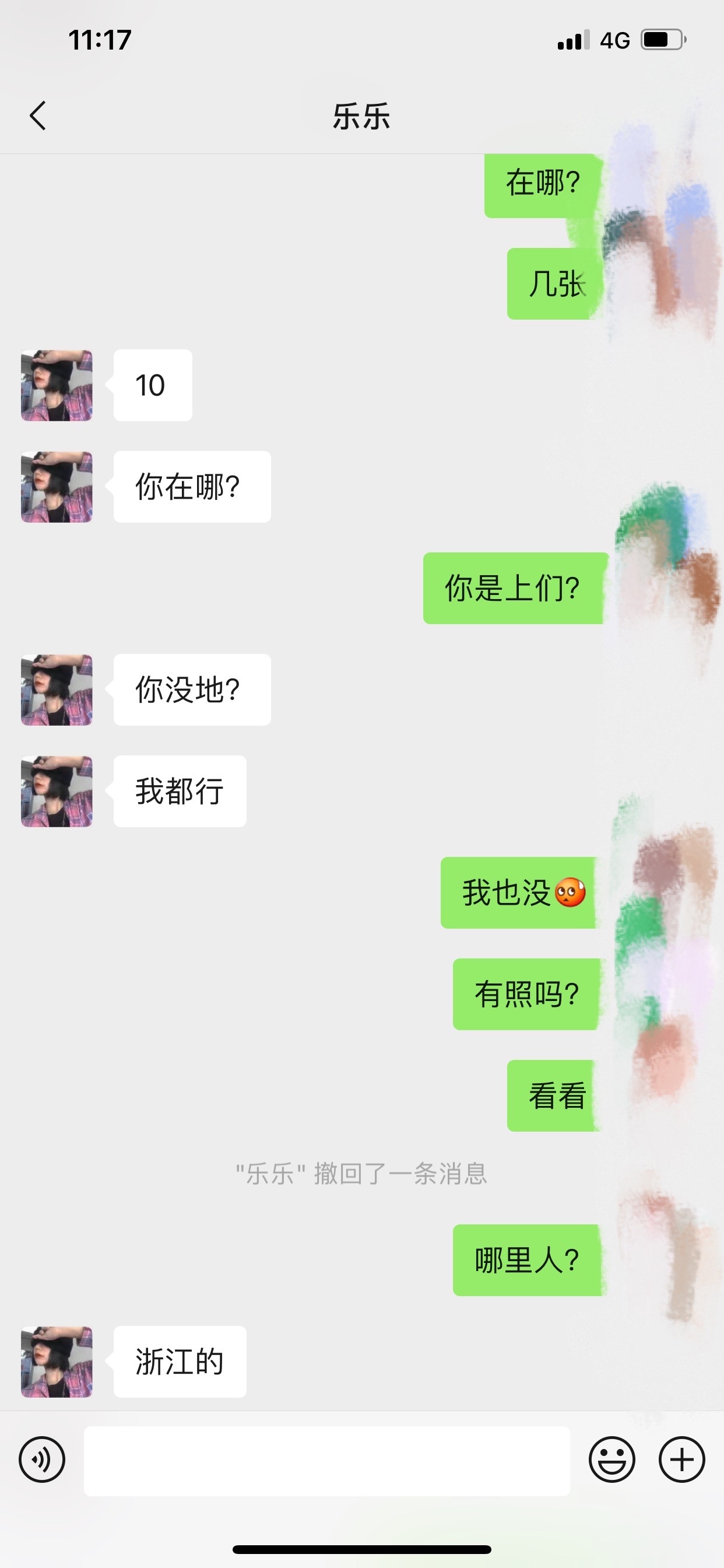Open the emoji sticker panel

pyautogui.click(x=611, y=1459)
